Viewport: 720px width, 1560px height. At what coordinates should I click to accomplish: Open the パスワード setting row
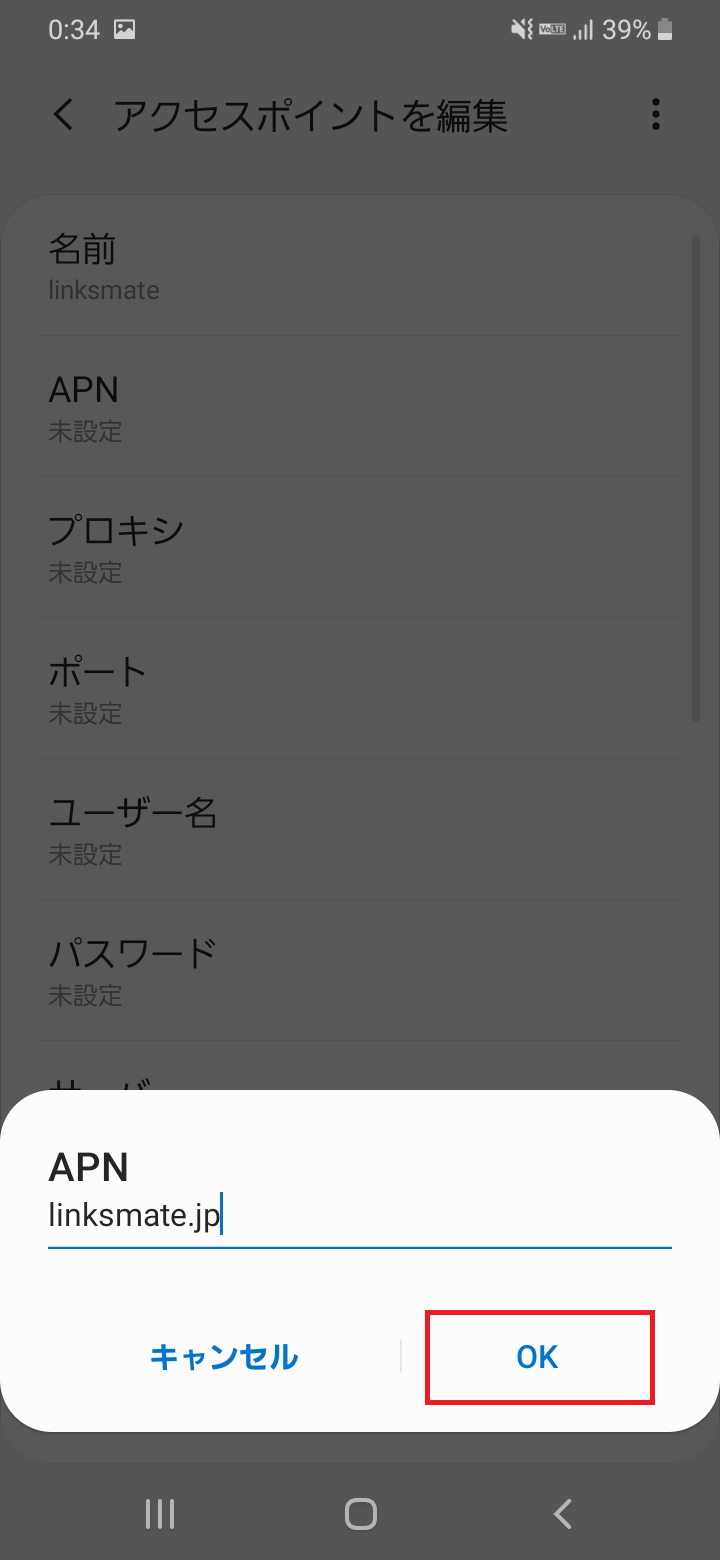click(360, 971)
